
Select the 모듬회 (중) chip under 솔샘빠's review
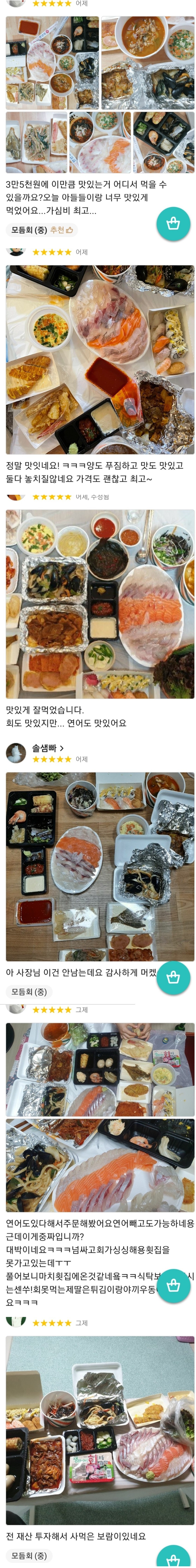click(x=29, y=992)
